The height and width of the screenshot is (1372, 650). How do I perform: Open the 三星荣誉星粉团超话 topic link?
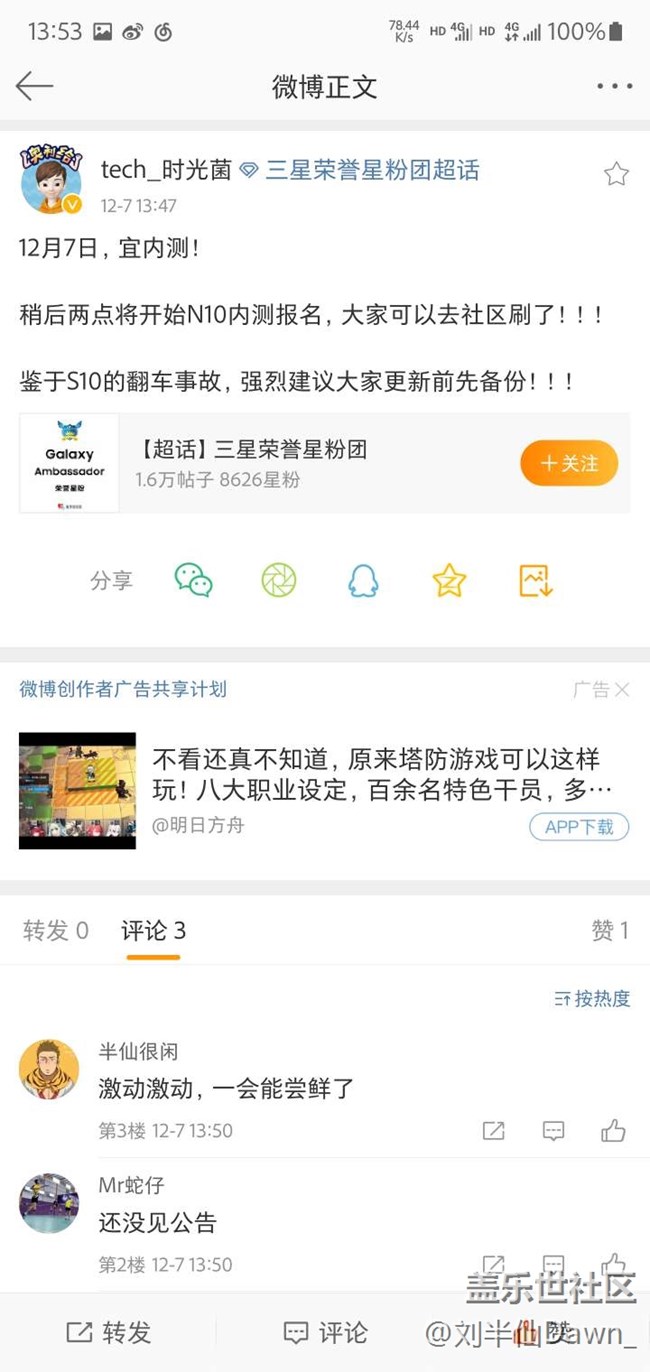coord(371,170)
